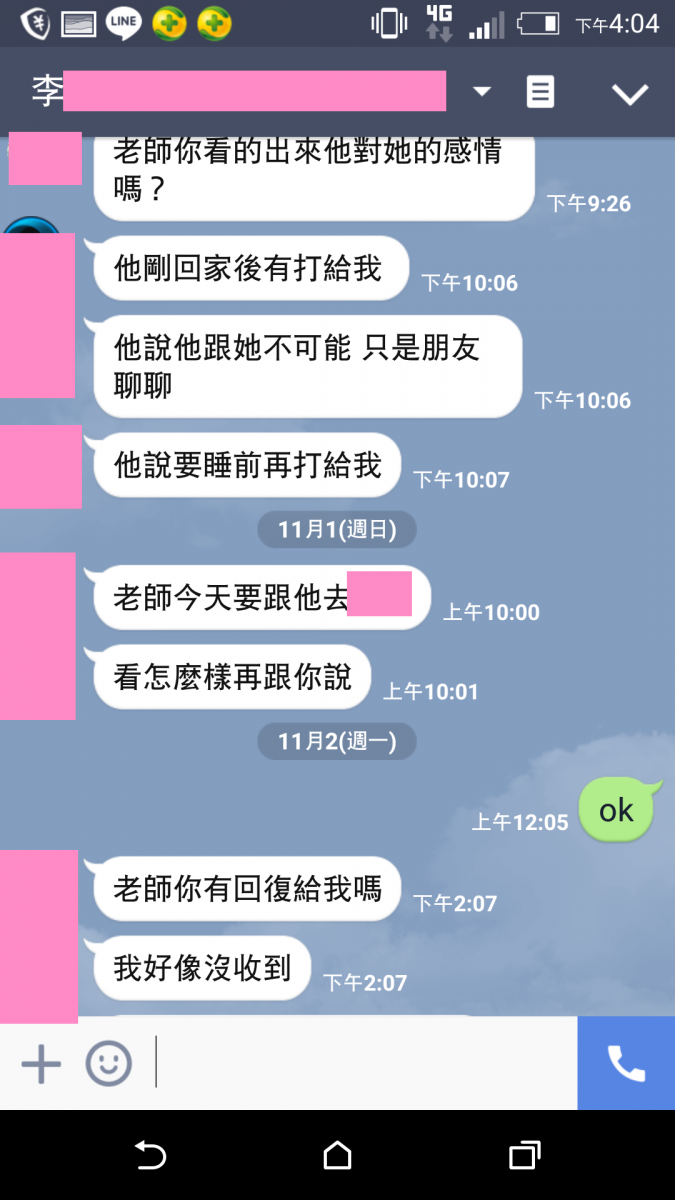Open the chat options chevron menu
675x1200 pixels.
click(630, 94)
